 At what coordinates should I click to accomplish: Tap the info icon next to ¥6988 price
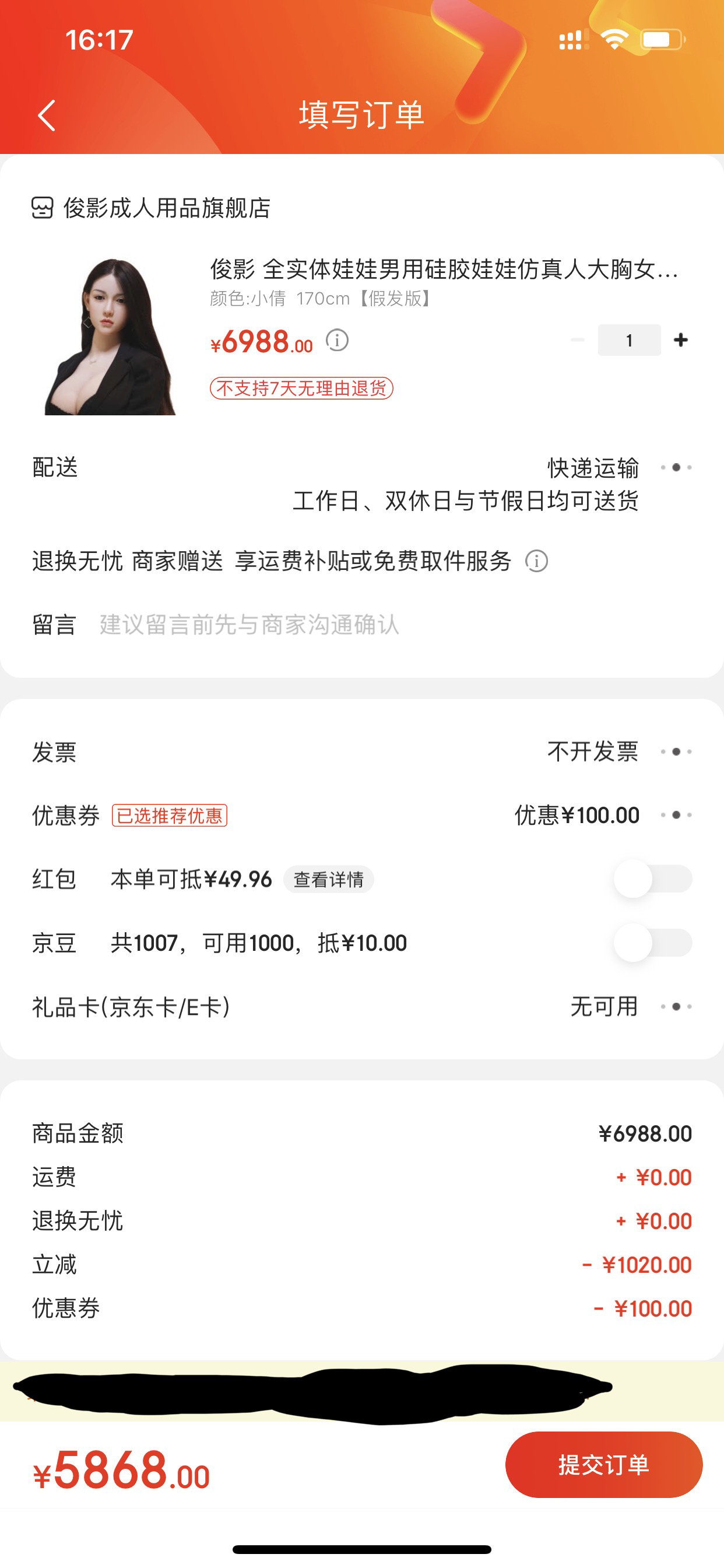(x=336, y=342)
